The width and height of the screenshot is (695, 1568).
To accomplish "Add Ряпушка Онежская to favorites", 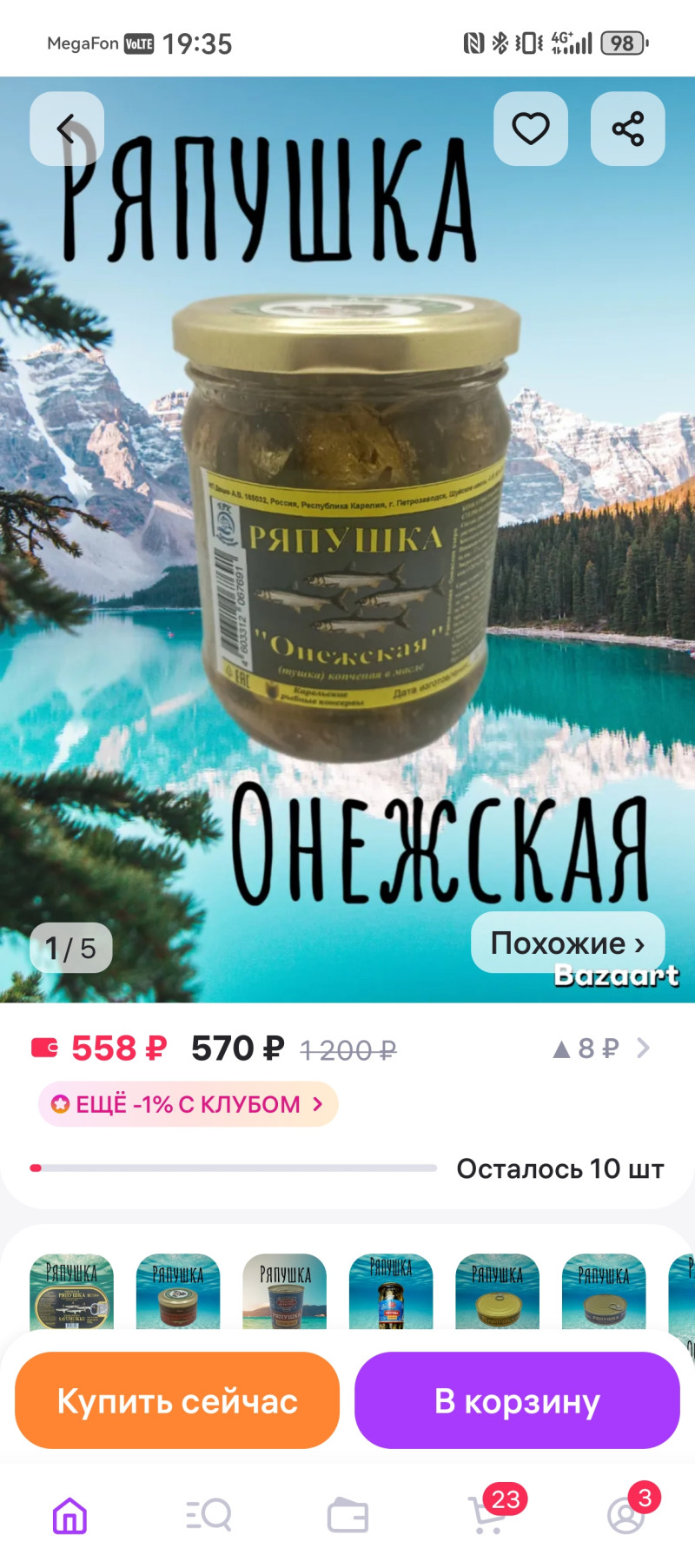I will point(530,129).
